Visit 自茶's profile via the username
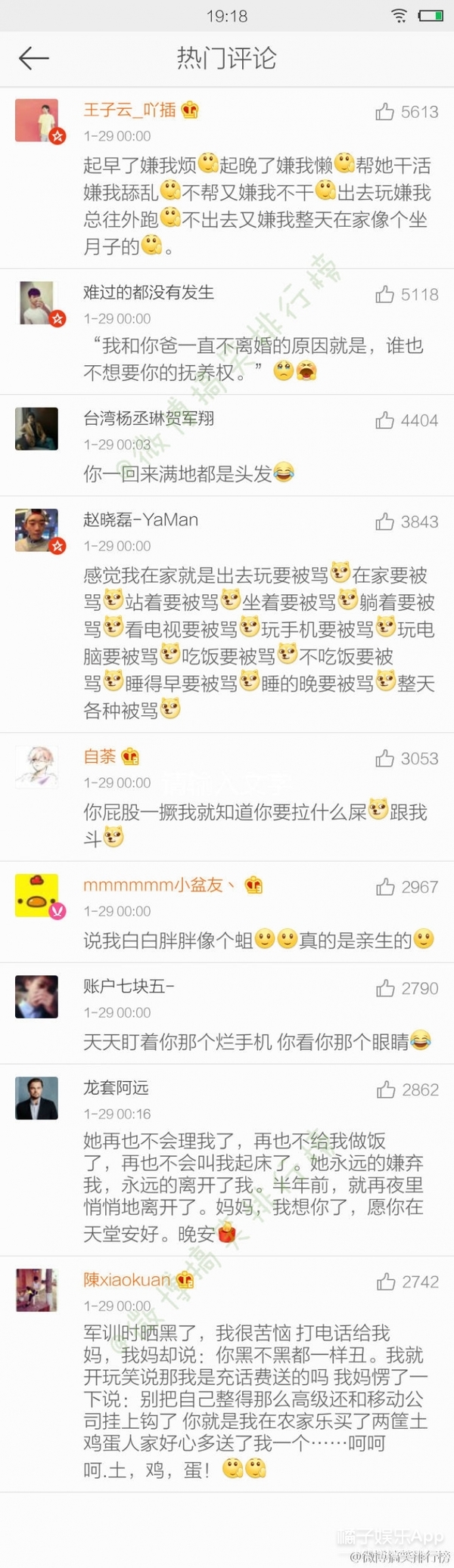The width and height of the screenshot is (454, 1568). click(100, 756)
